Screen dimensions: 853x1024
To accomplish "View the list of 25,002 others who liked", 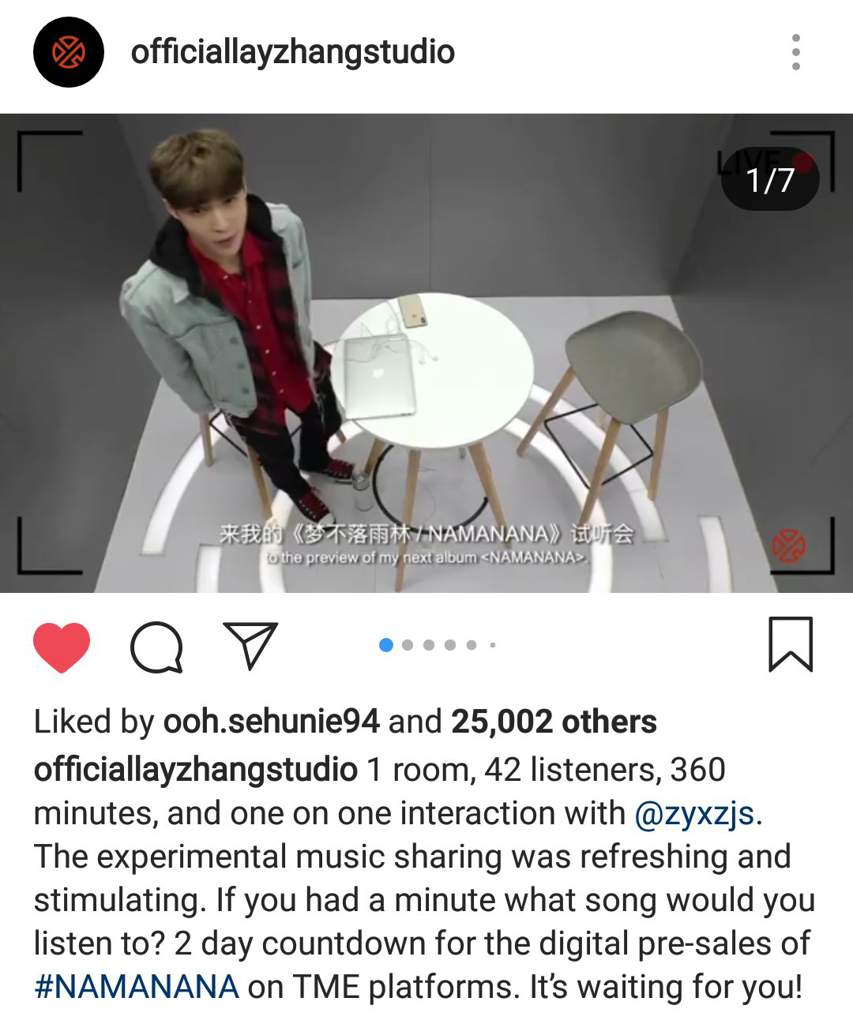I will point(554,722).
